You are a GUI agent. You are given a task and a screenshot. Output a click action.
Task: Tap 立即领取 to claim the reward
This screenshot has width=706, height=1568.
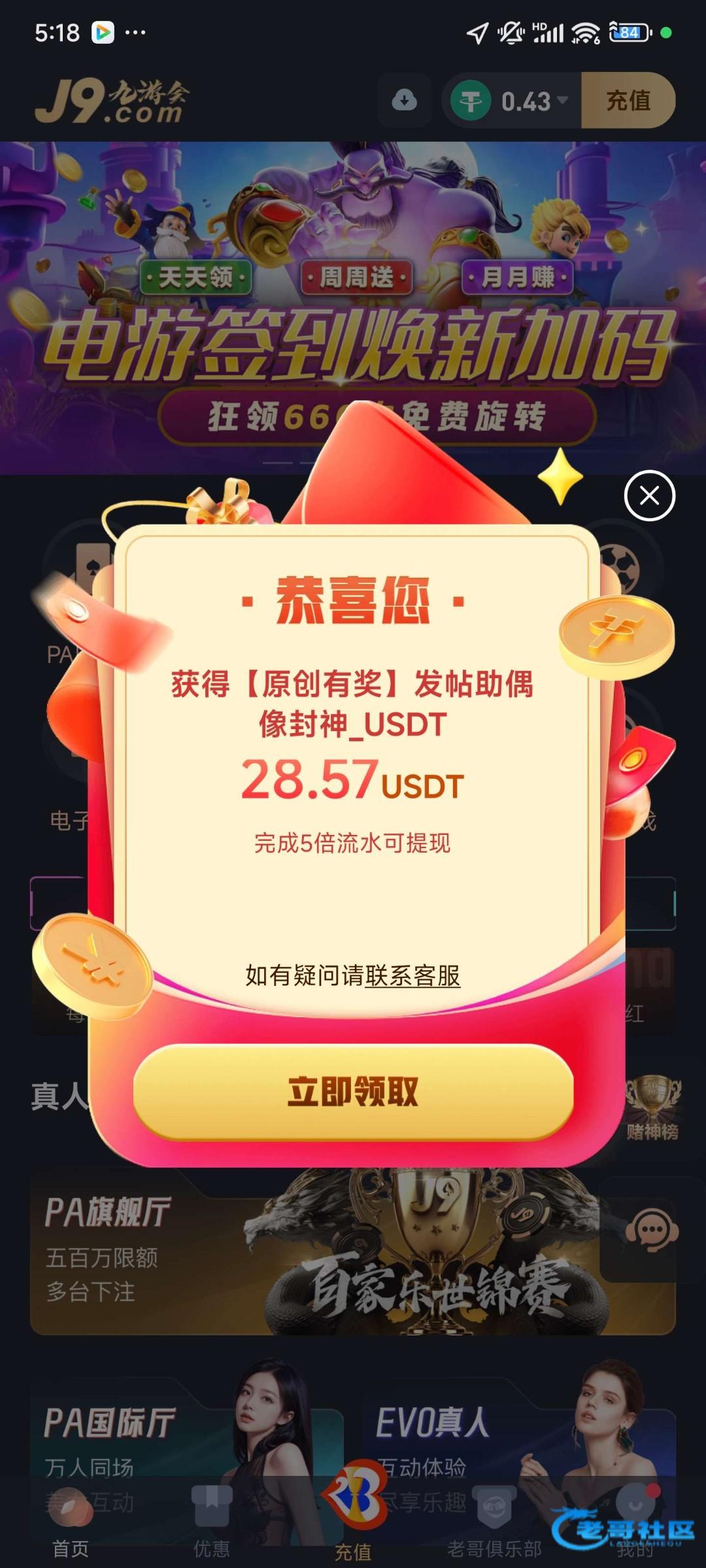click(353, 1092)
